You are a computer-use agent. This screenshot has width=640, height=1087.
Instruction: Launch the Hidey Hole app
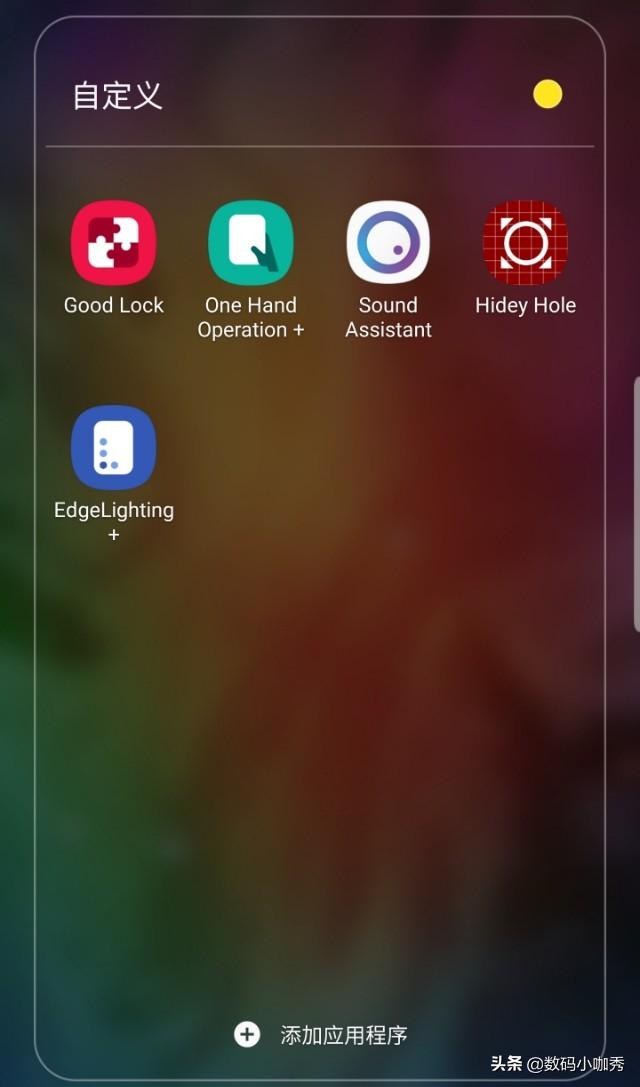(525, 243)
